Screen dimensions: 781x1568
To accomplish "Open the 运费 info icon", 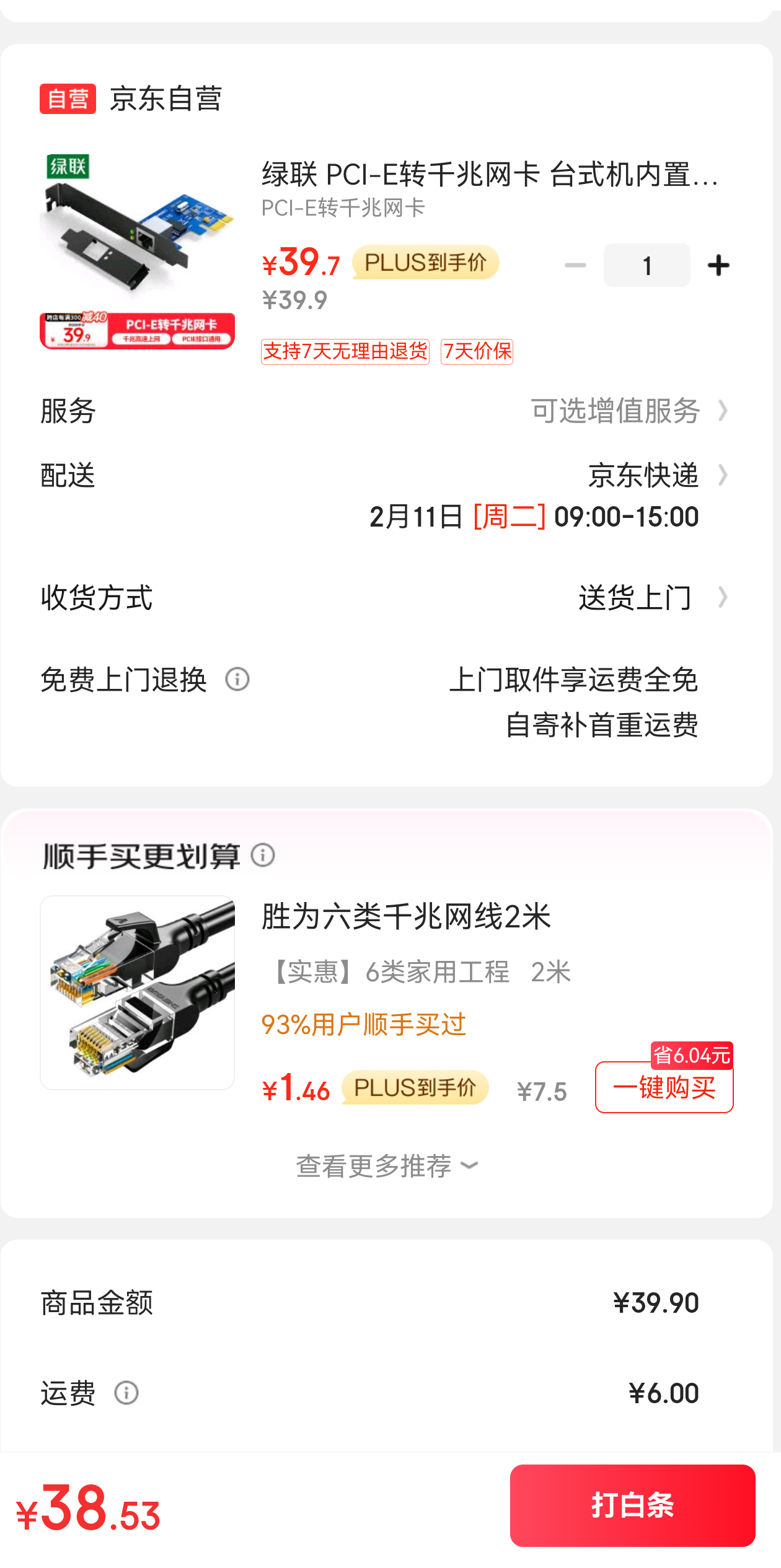I will [127, 1394].
